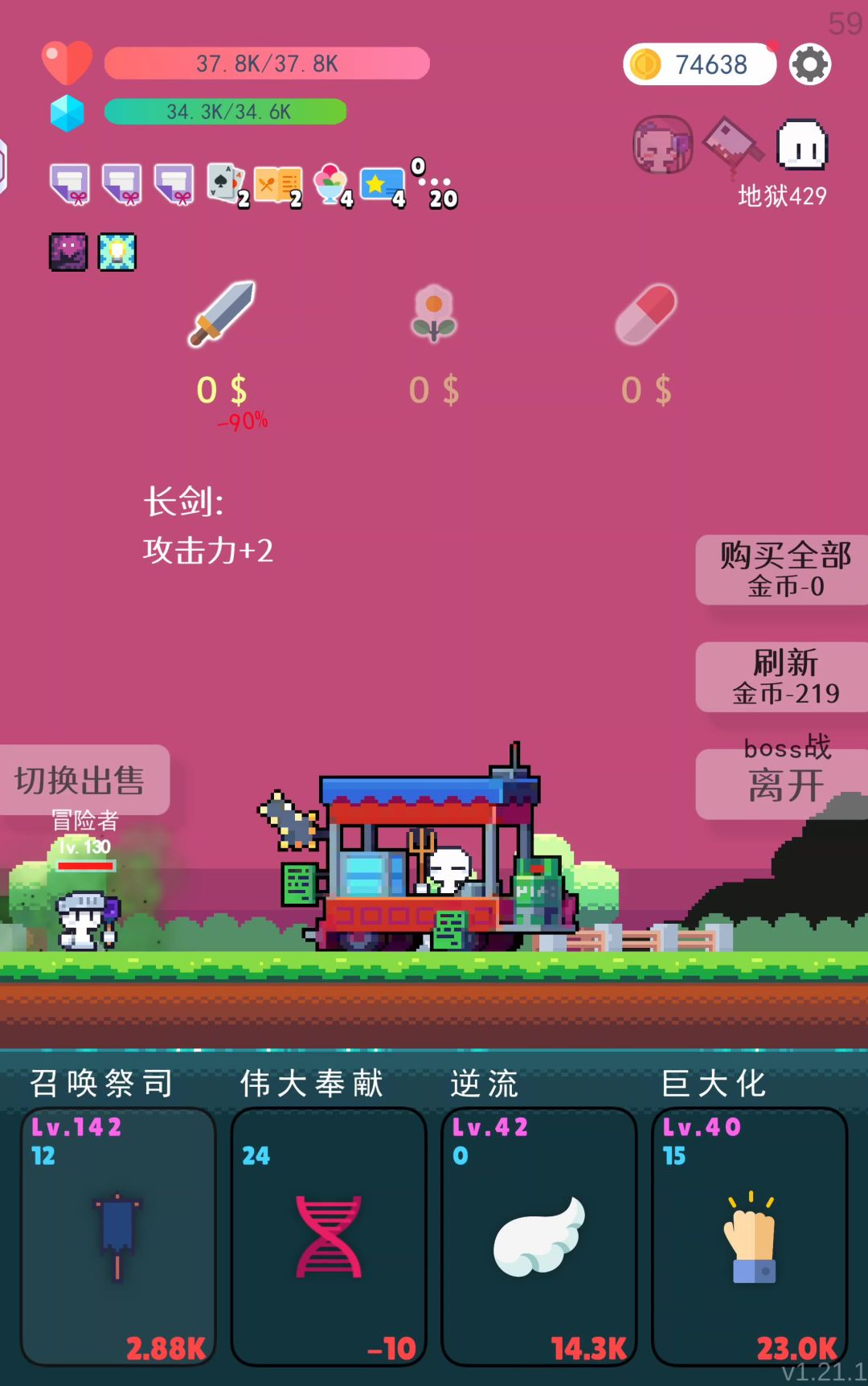868x1386 pixels.
Task: Leave the shop via 离开 button
Action: pos(784,785)
